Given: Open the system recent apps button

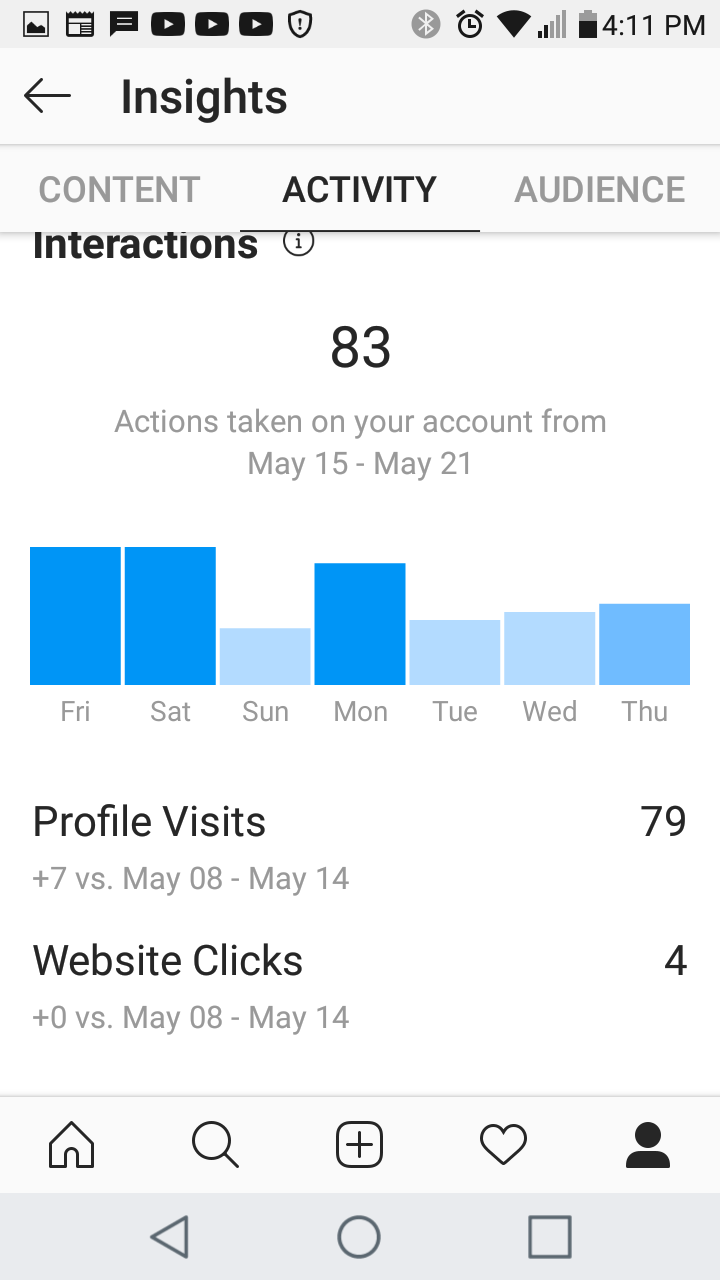Looking at the screenshot, I should [550, 1237].
